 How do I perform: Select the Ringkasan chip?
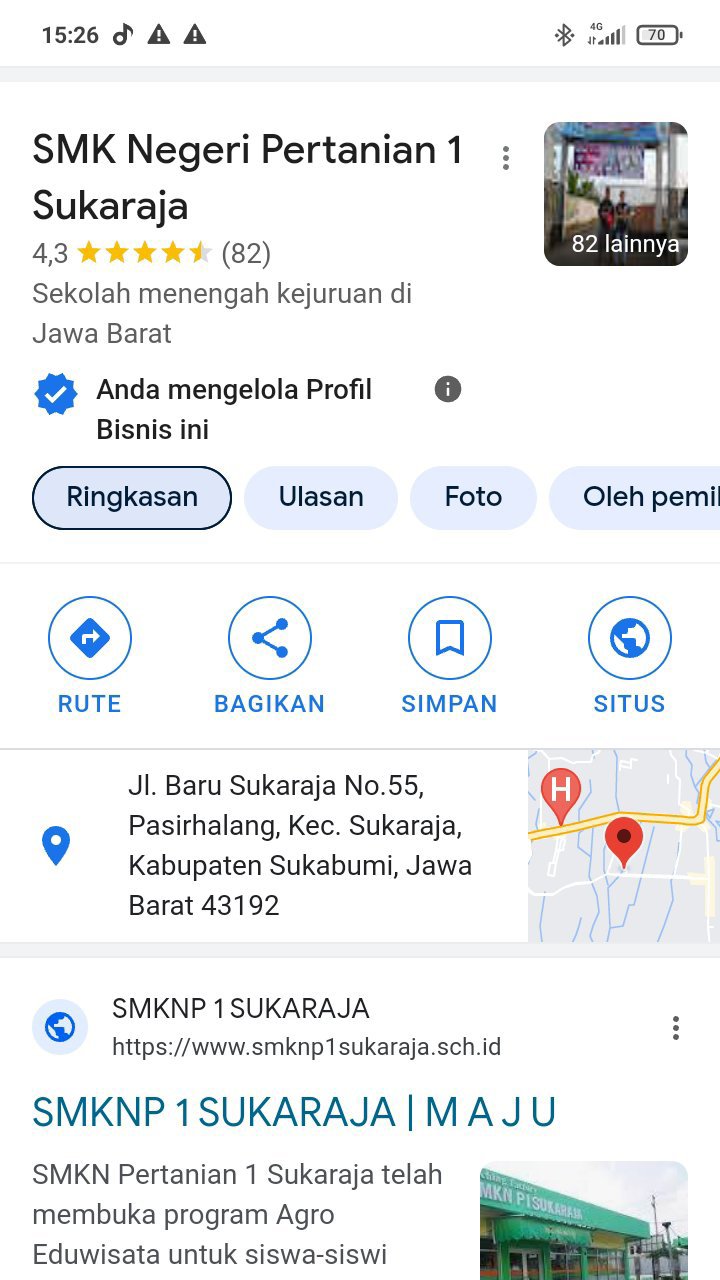click(x=132, y=497)
